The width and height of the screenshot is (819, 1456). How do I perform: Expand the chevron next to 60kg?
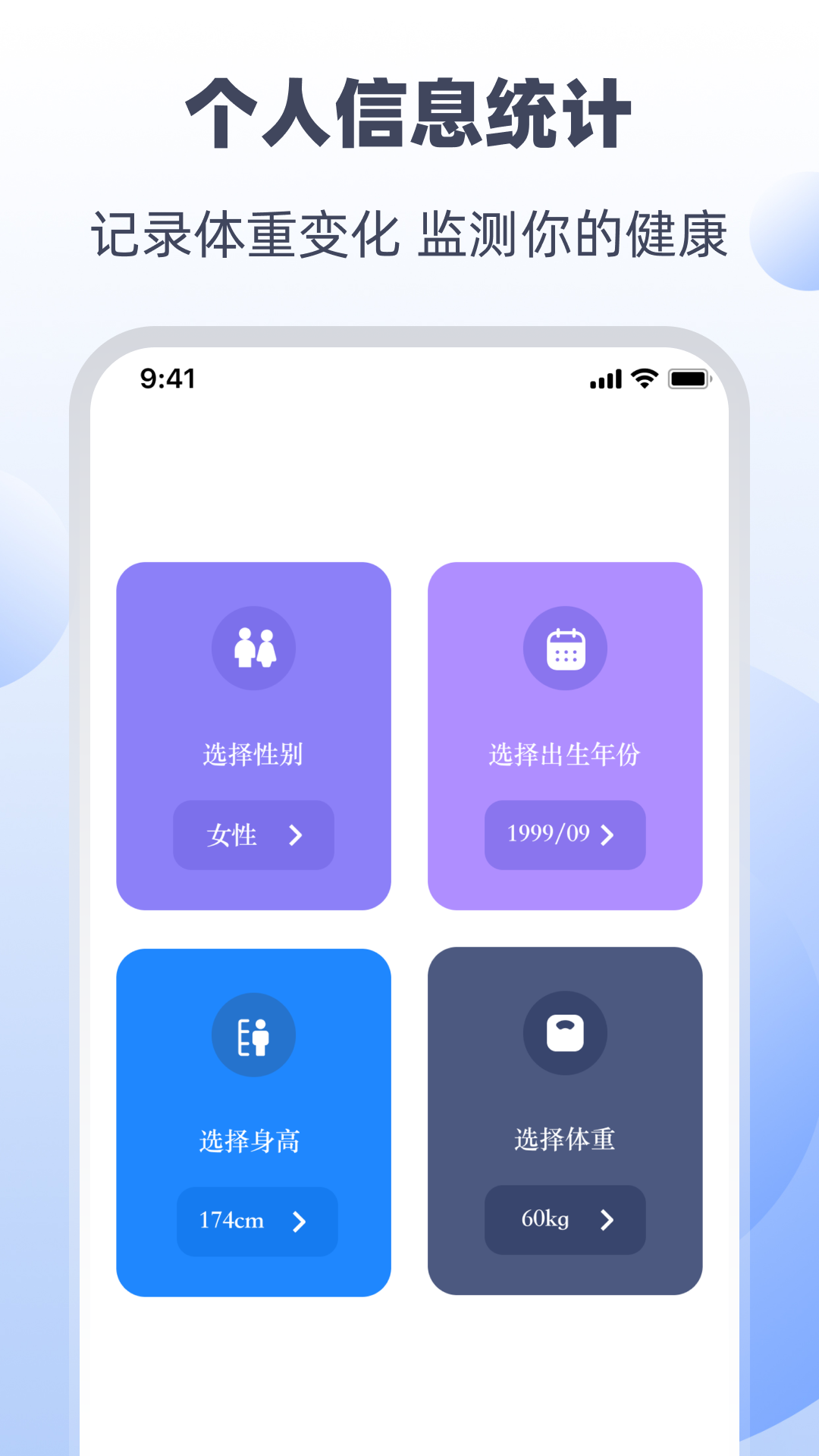point(606,1219)
